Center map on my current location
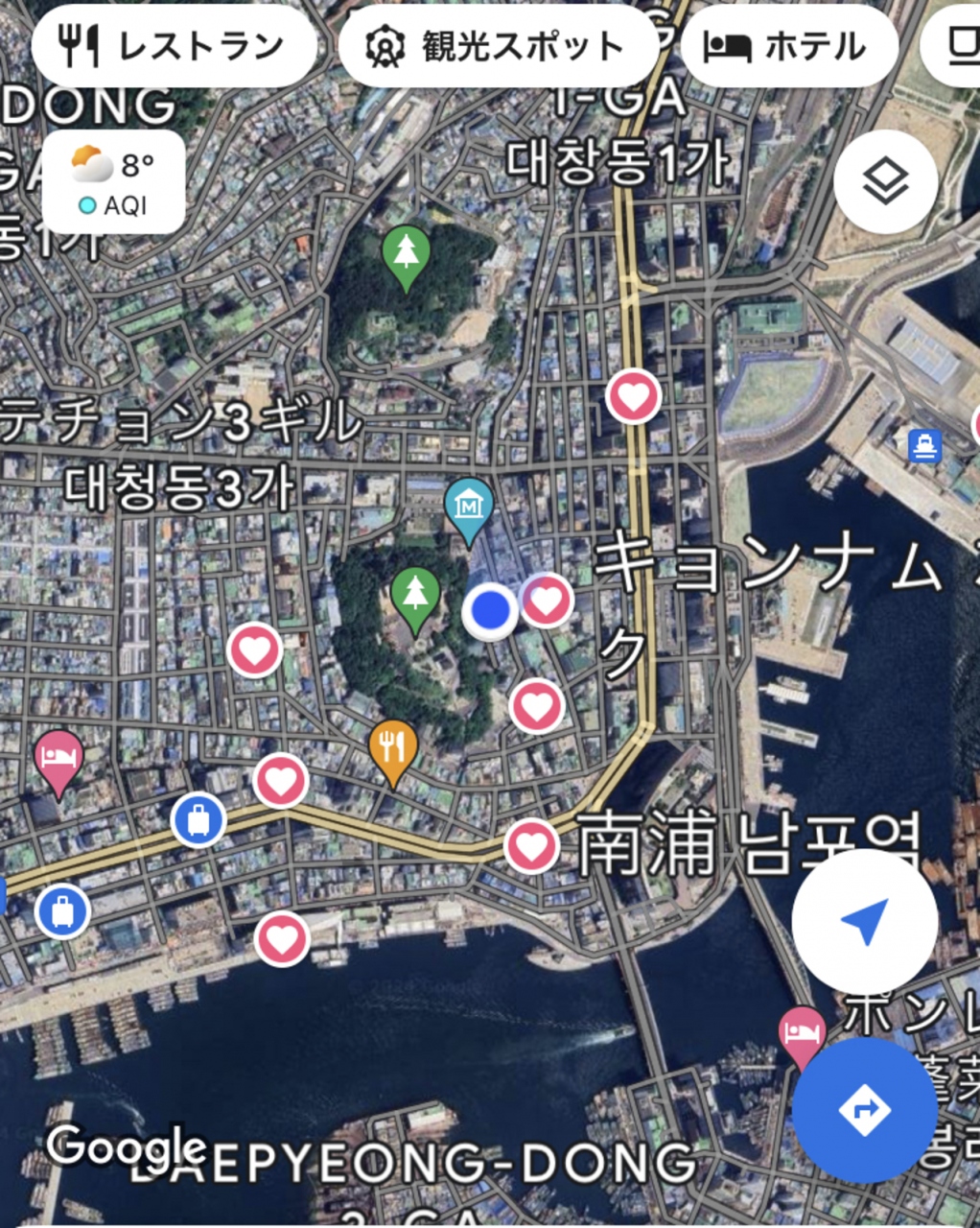Viewport: 980px width, 1228px height. pos(864,921)
